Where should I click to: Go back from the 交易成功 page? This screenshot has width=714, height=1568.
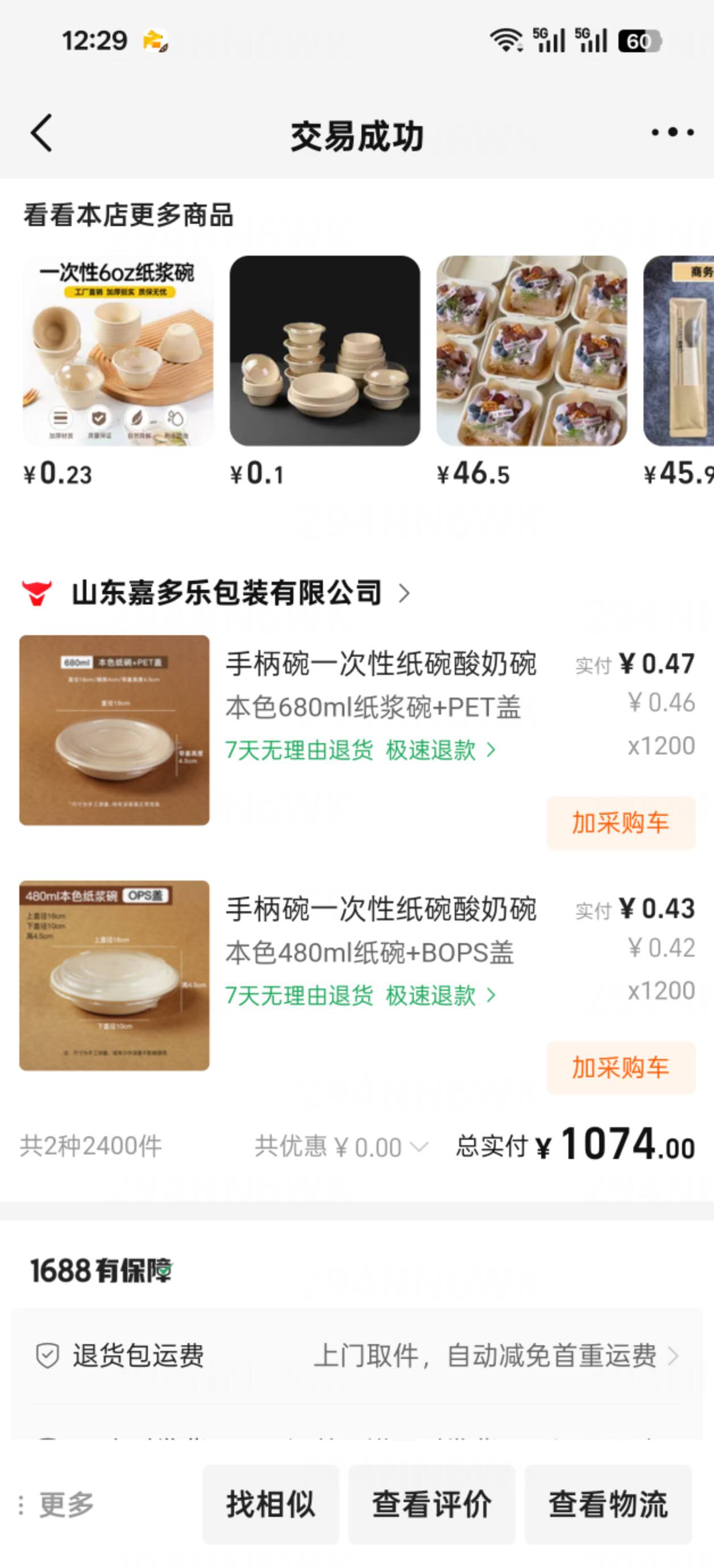(x=41, y=133)
